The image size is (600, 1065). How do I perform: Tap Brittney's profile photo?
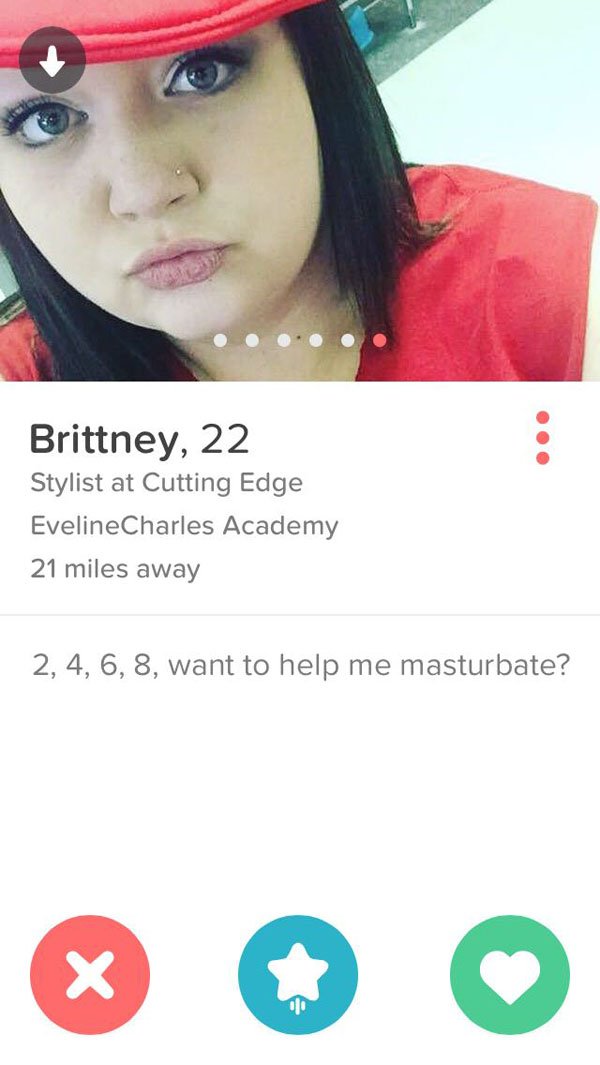[x=300, y=190]
